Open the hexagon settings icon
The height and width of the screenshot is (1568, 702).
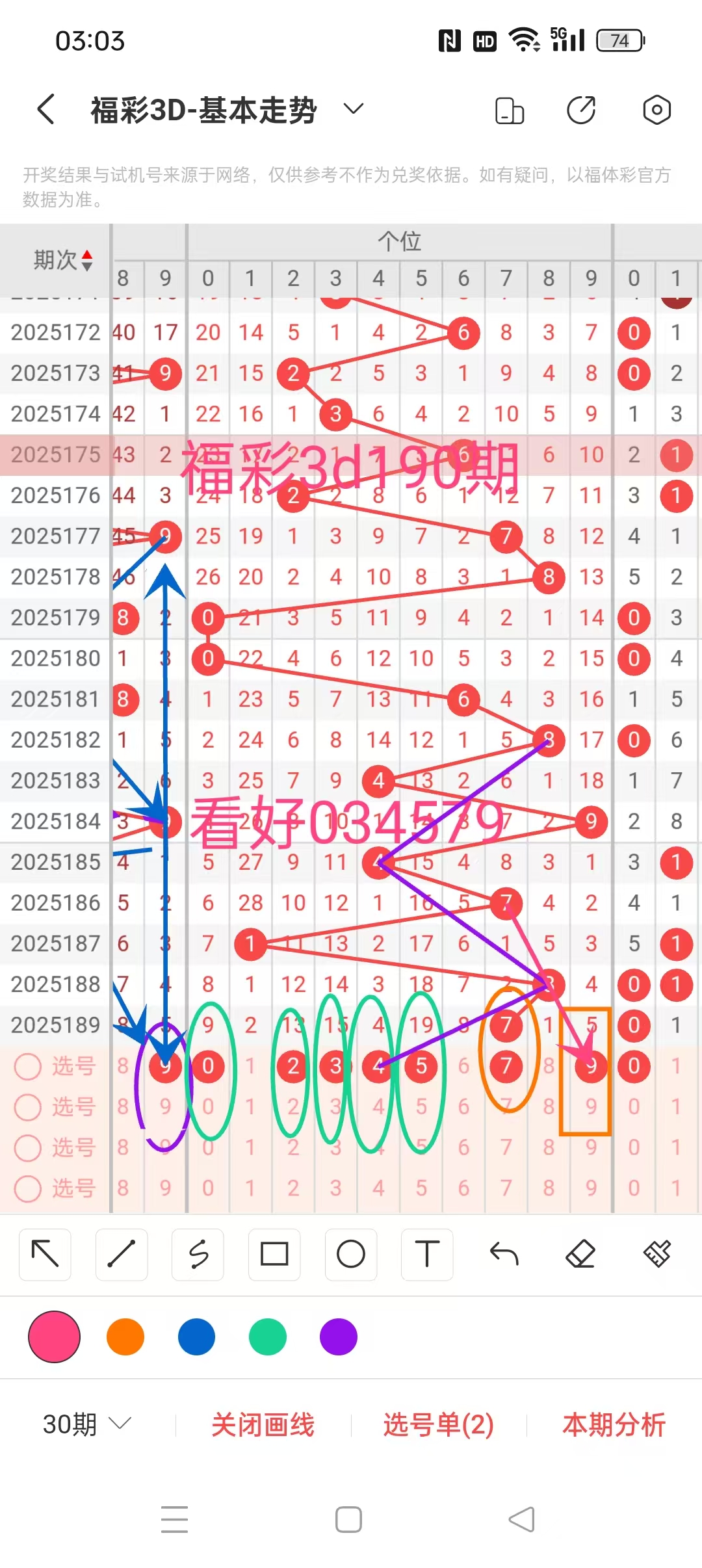[x=656, y=110]
